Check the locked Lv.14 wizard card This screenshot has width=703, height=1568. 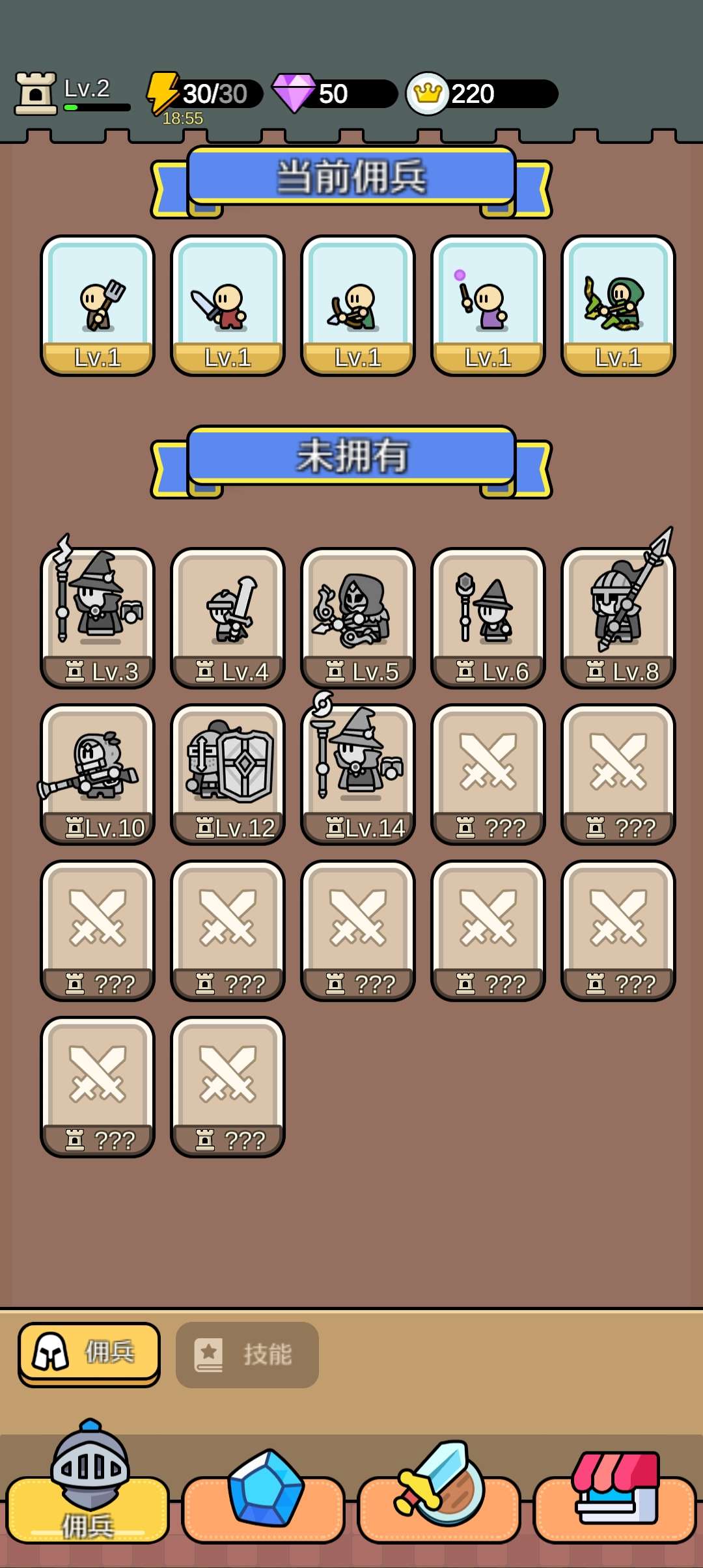(358, 774)
